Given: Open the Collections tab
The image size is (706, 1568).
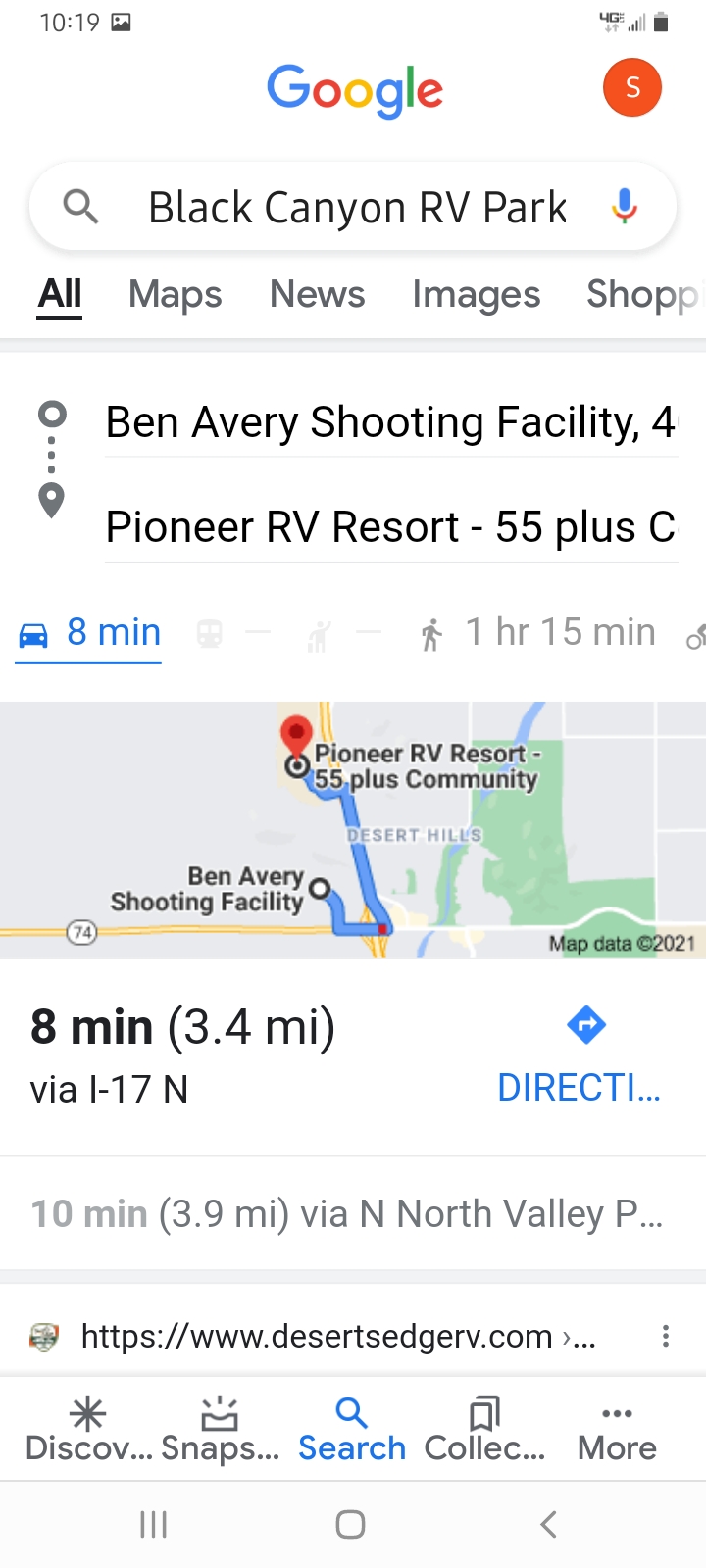Looking at the screenshot, I should (484, 1429).
